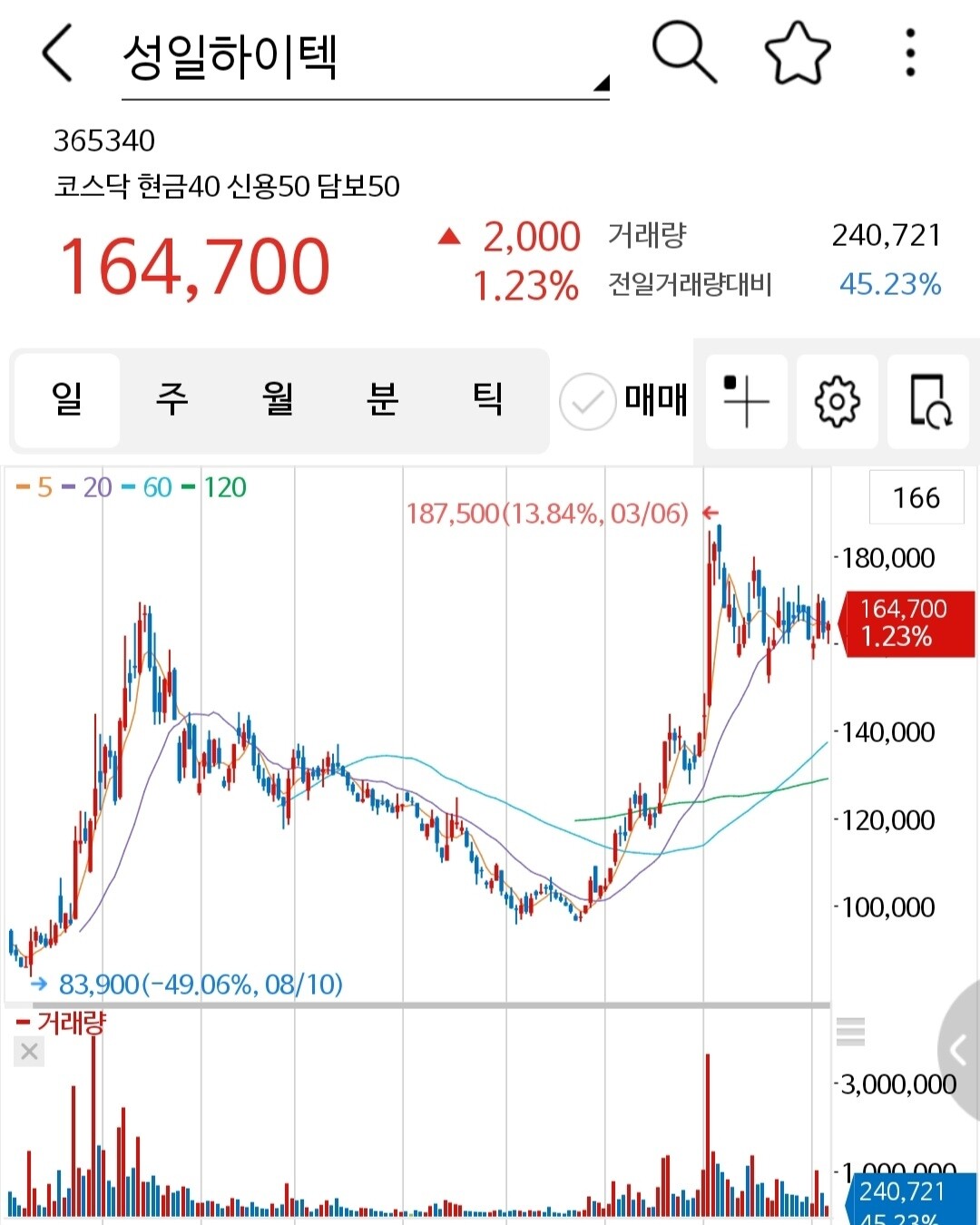Screen dimensions: 980x1225
Task: Open the stock search magnifier
Action: click(x=685, y=52)
